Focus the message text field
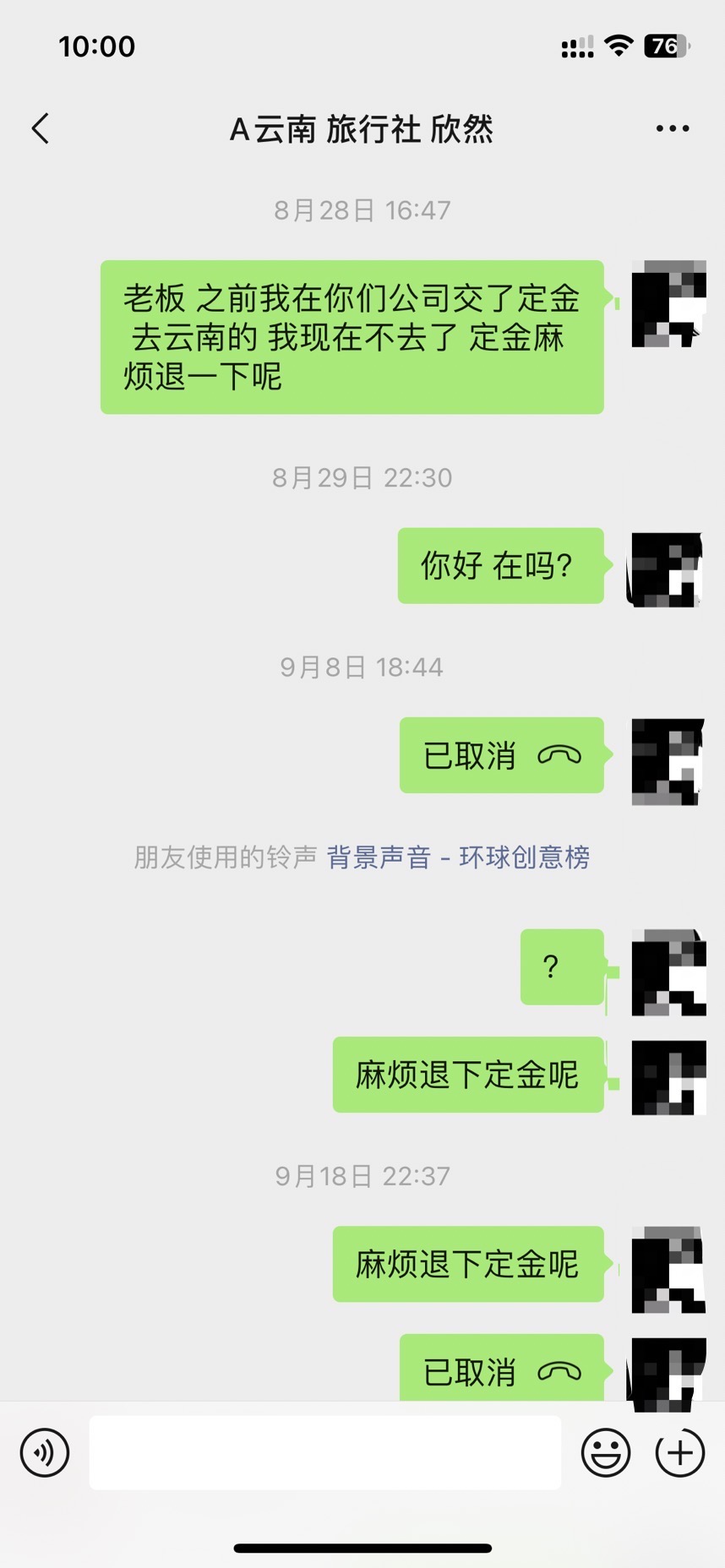 325,1452
